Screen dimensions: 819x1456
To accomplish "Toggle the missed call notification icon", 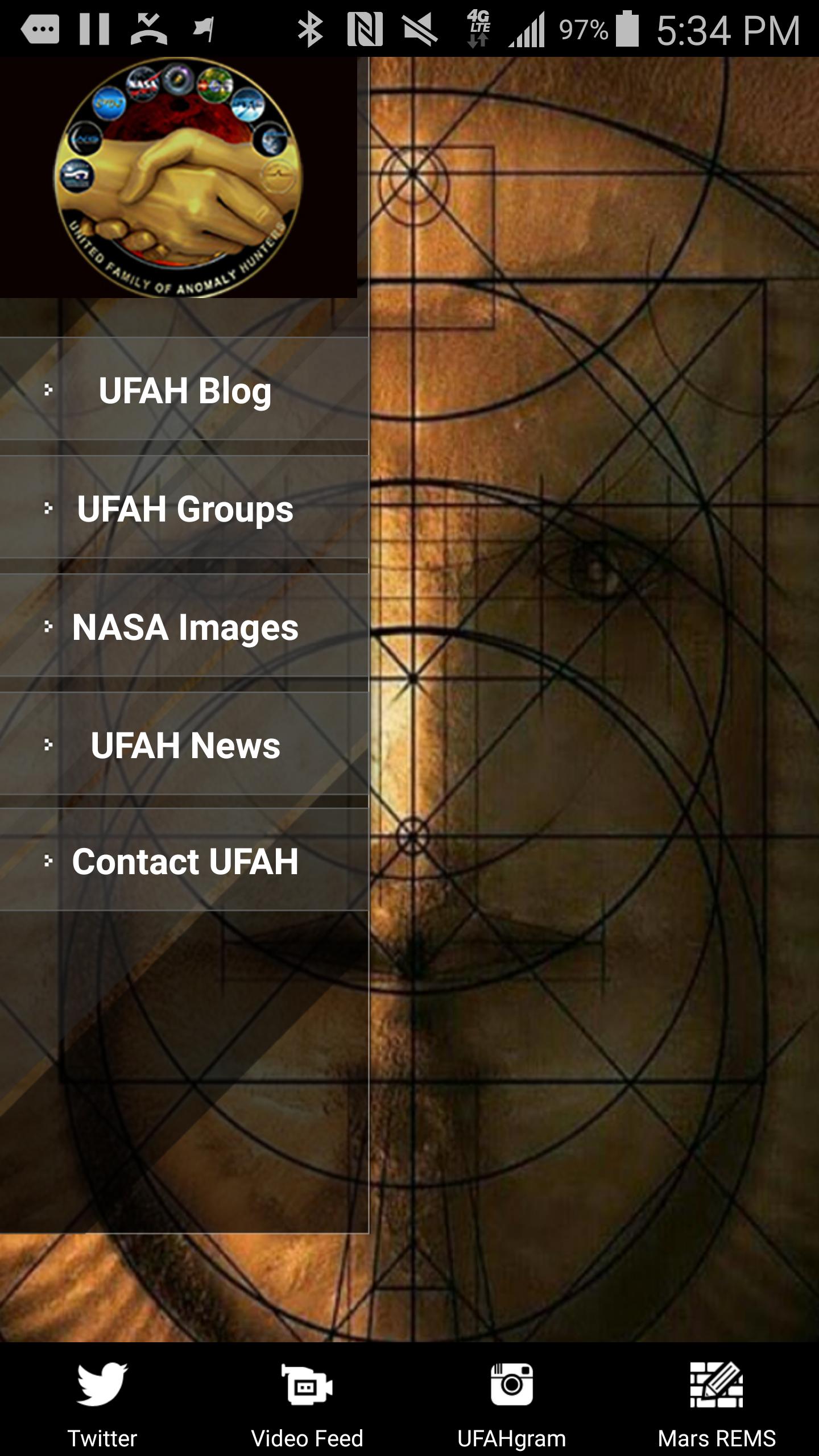I will (148, 28).
